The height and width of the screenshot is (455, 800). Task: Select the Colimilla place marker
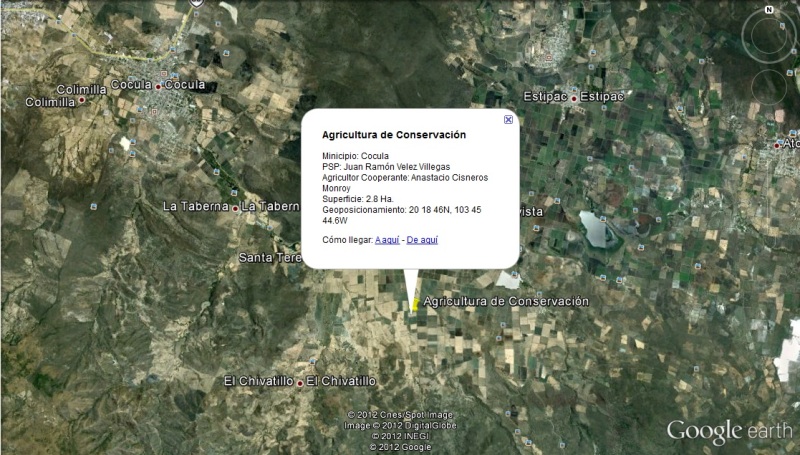82,100
